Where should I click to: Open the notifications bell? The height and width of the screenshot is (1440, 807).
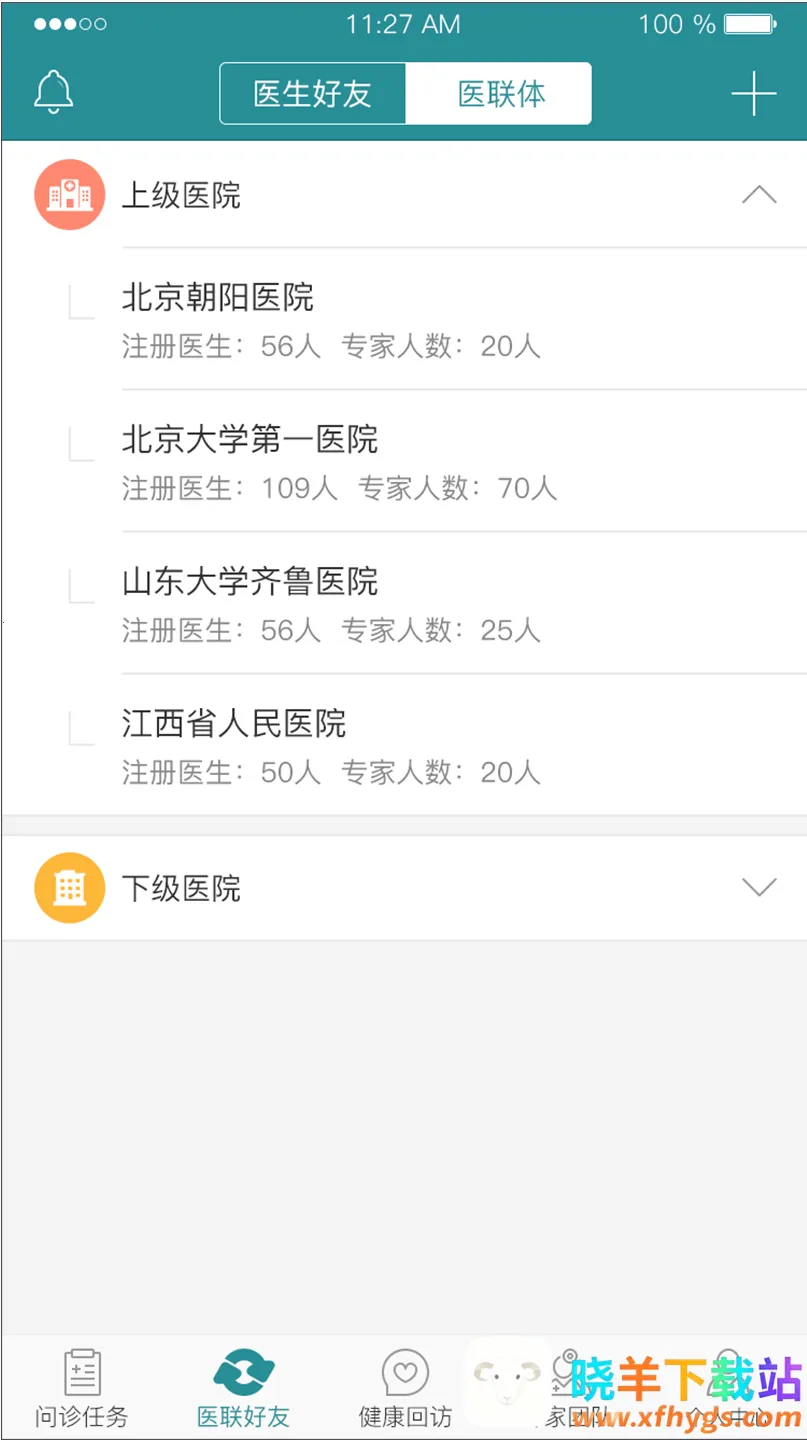[54, 93]
